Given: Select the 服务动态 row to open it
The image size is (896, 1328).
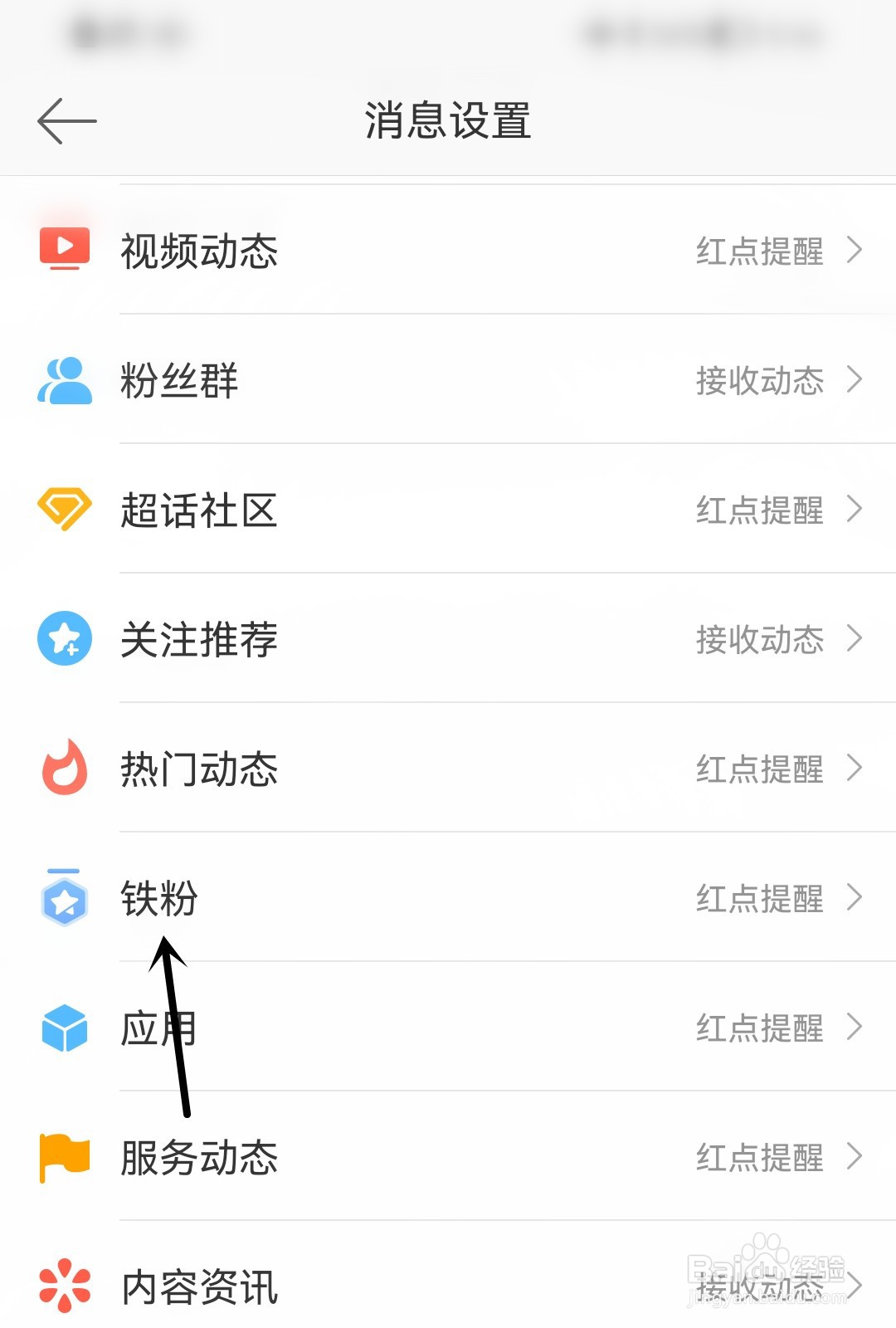Looking at the screenshot, I should pos(448,1159).
